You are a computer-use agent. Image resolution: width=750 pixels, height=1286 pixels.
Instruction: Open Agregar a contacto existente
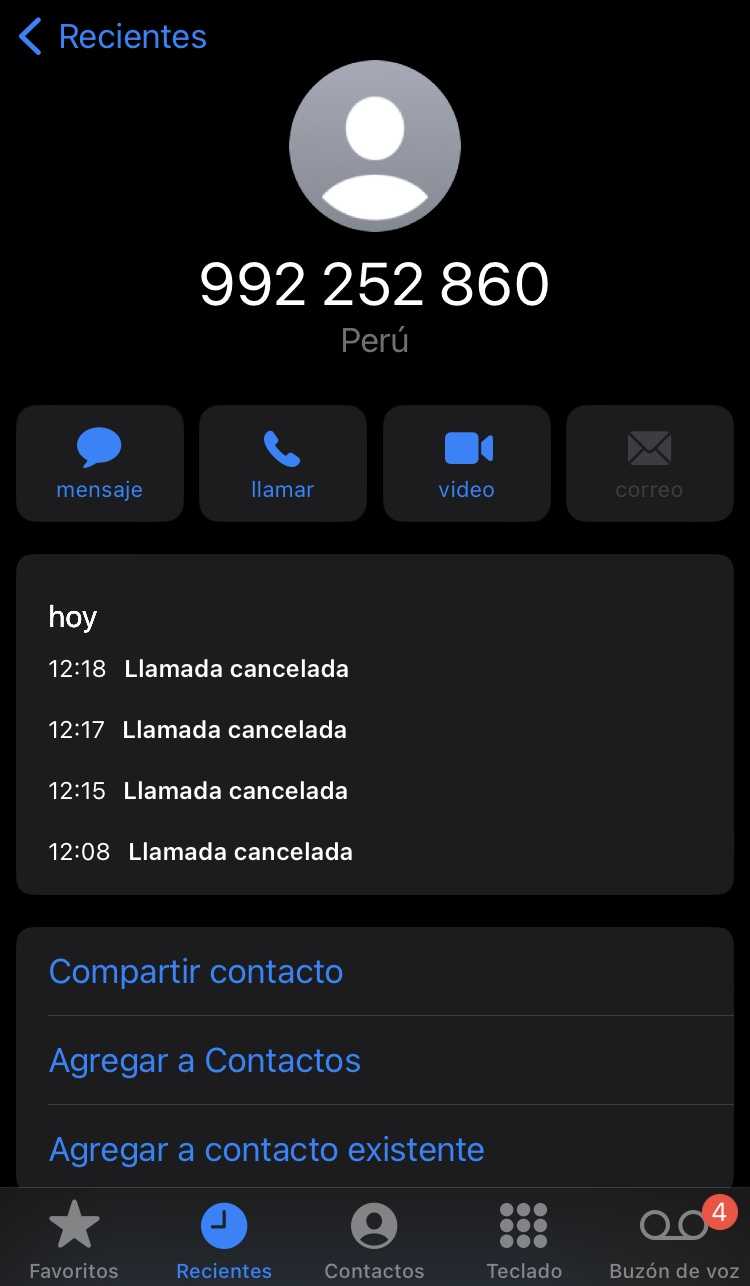tap(267, 1149)
